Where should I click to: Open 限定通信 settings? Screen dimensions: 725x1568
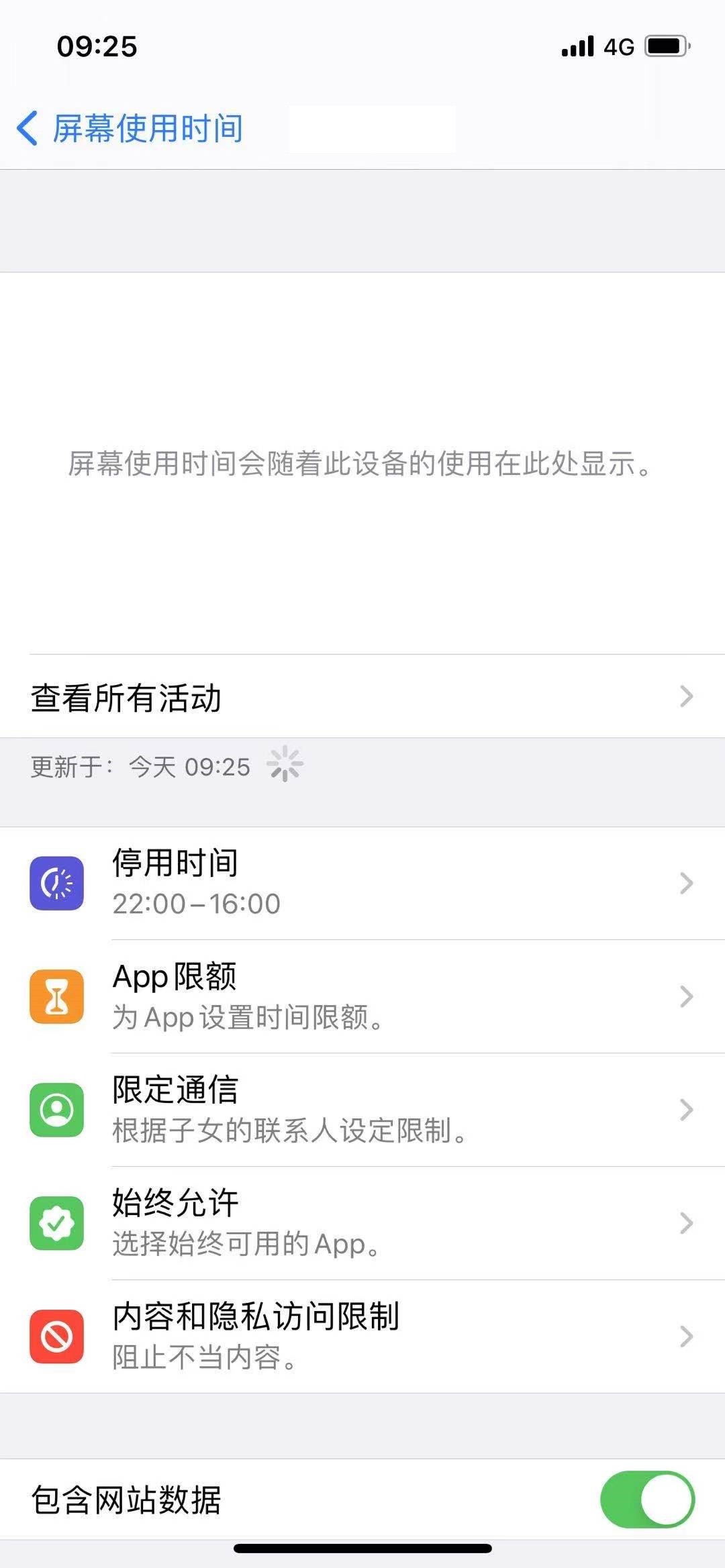coord(362,1110)
